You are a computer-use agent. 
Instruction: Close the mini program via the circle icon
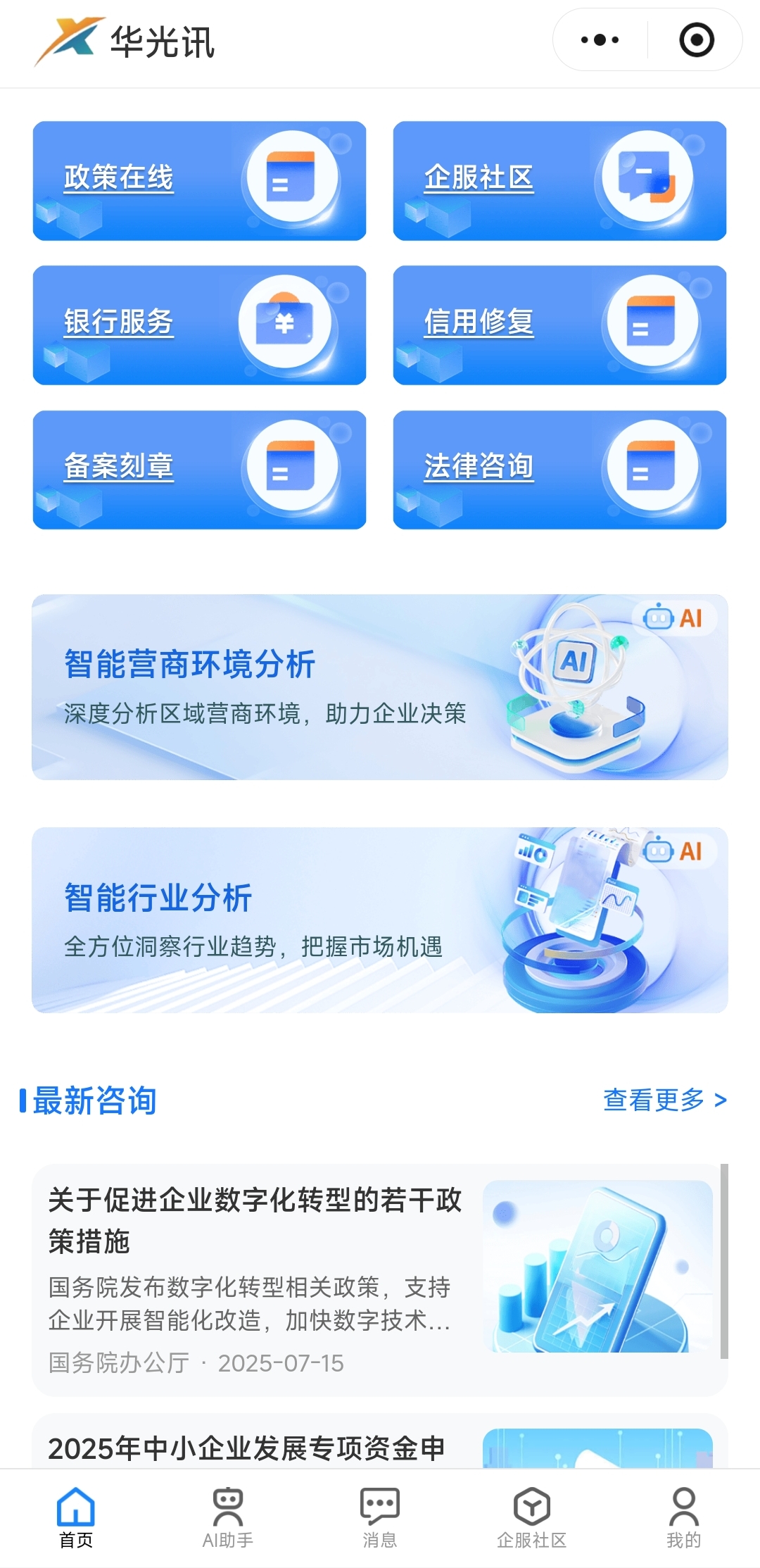[x=696, y=40]
